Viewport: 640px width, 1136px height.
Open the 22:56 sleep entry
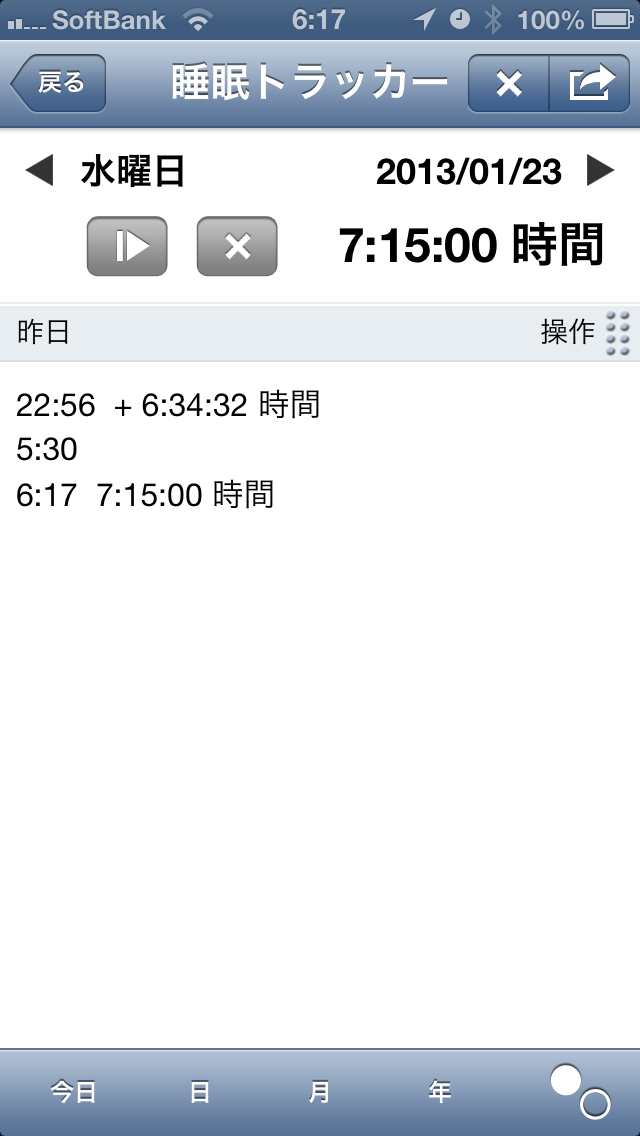pos(168,405)
